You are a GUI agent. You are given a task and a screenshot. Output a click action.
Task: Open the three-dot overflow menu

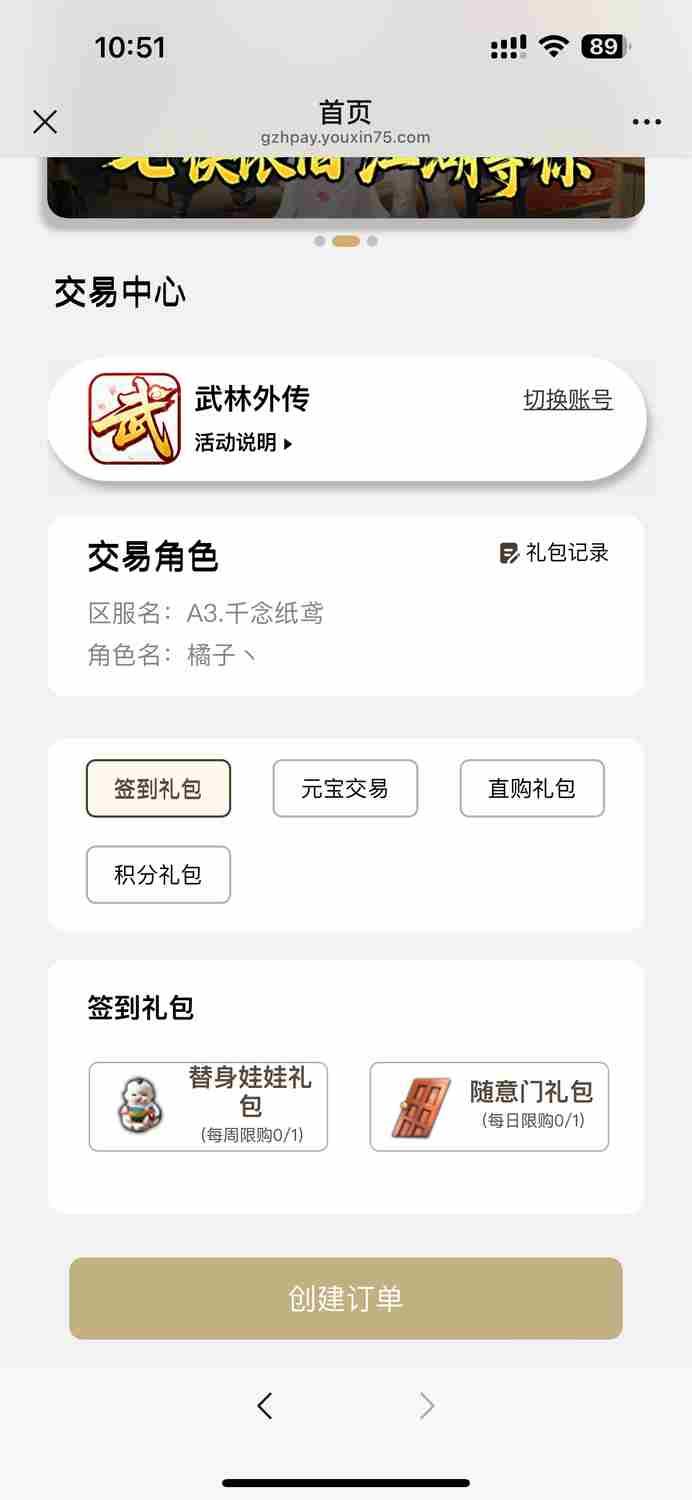647,122
